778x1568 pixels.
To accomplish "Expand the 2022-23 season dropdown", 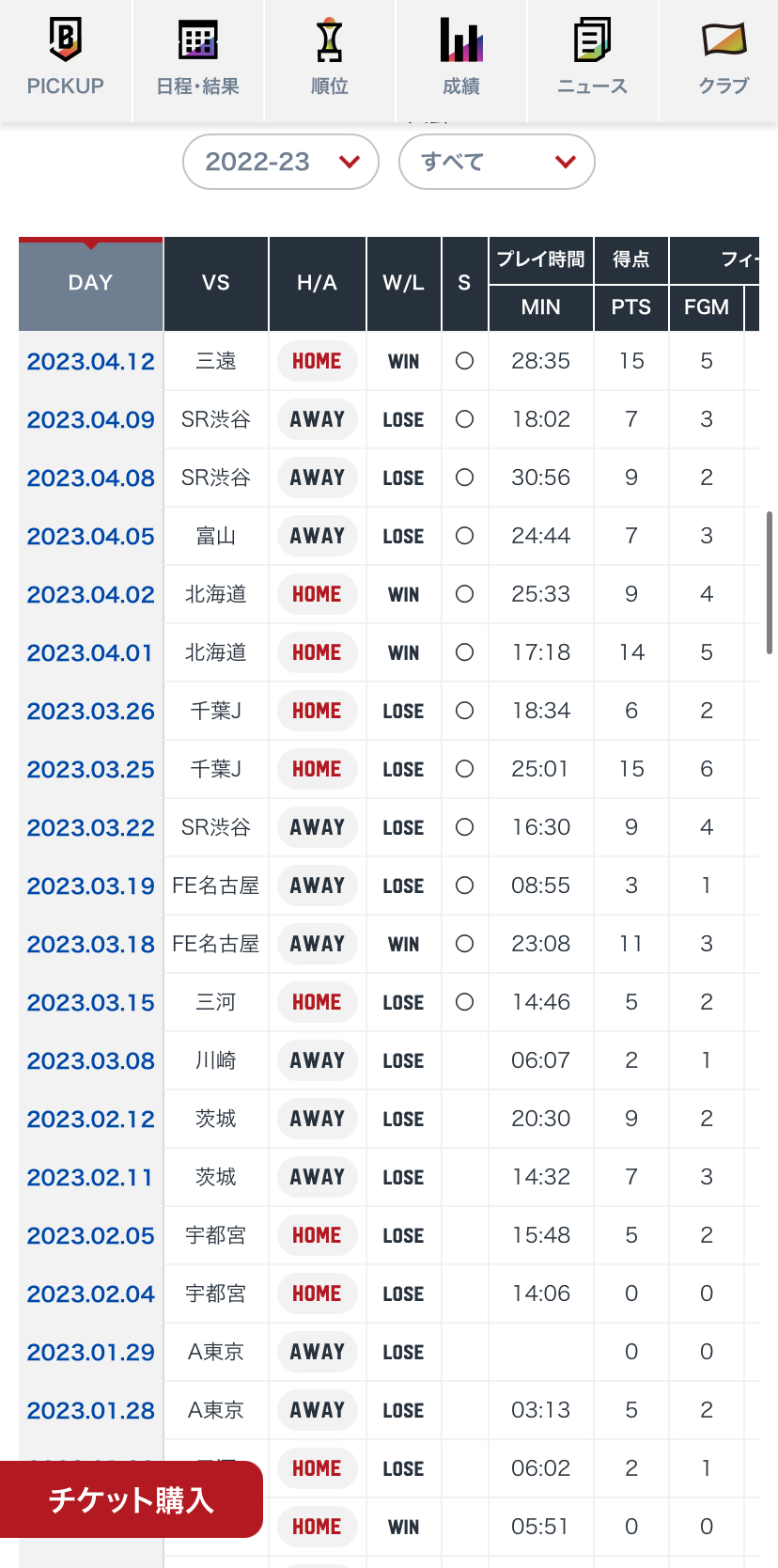I will pos(280,162).
